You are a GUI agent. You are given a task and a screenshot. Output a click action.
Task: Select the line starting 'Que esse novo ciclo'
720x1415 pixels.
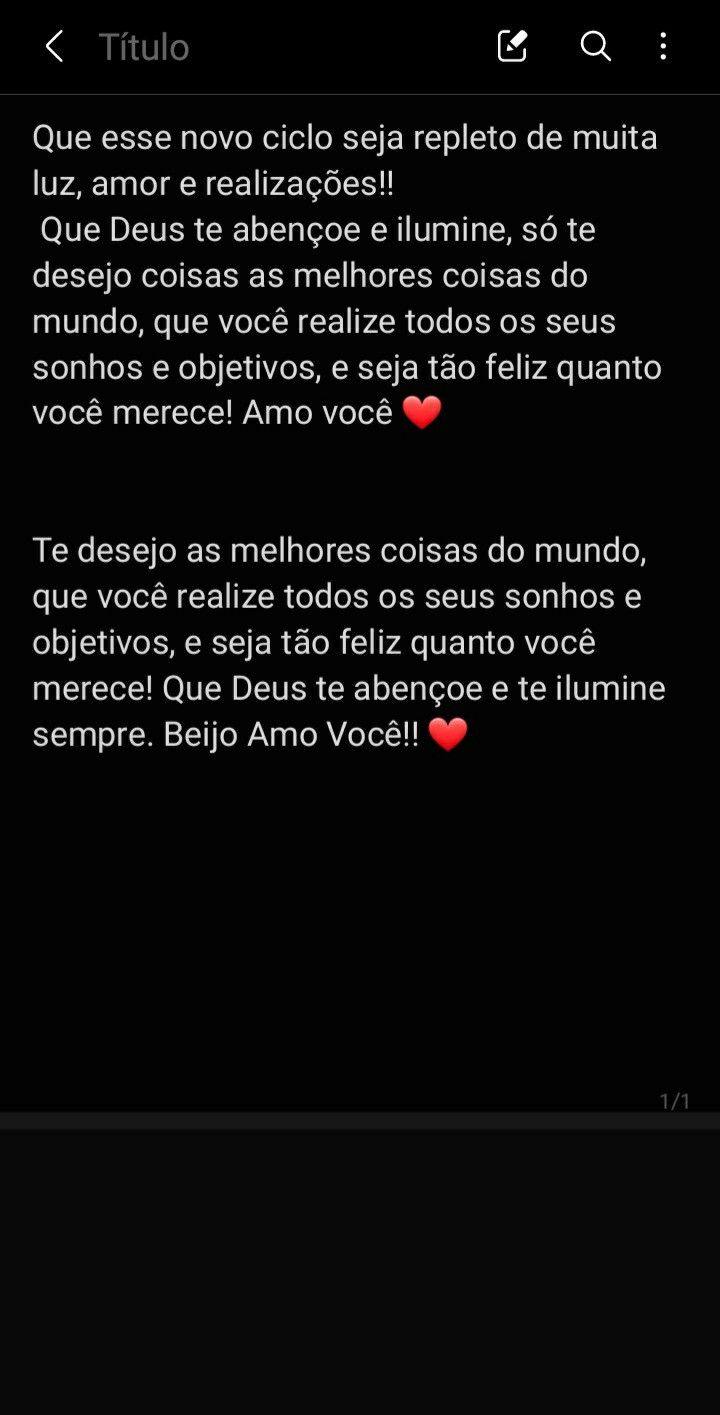point(345,137)
